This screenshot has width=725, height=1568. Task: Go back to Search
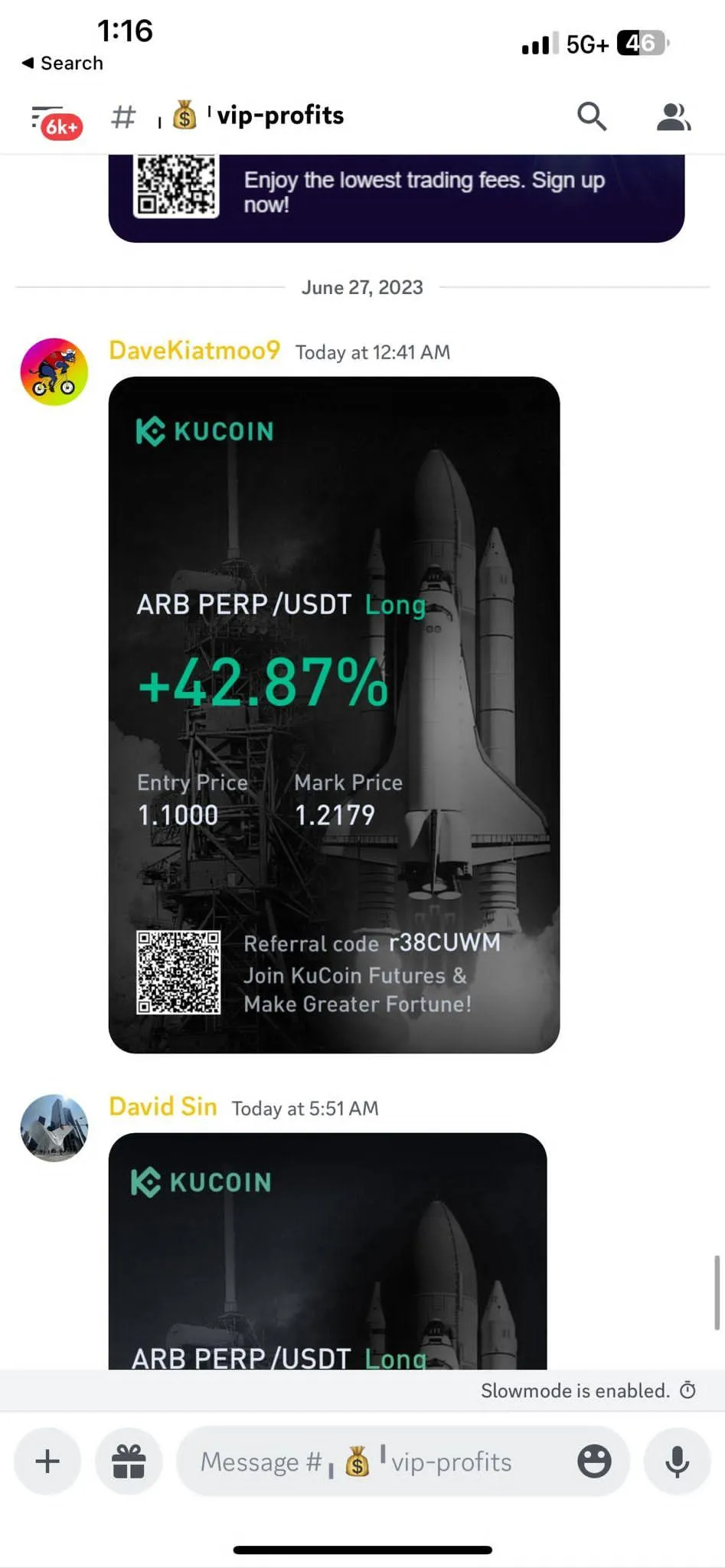coord(62,63)
